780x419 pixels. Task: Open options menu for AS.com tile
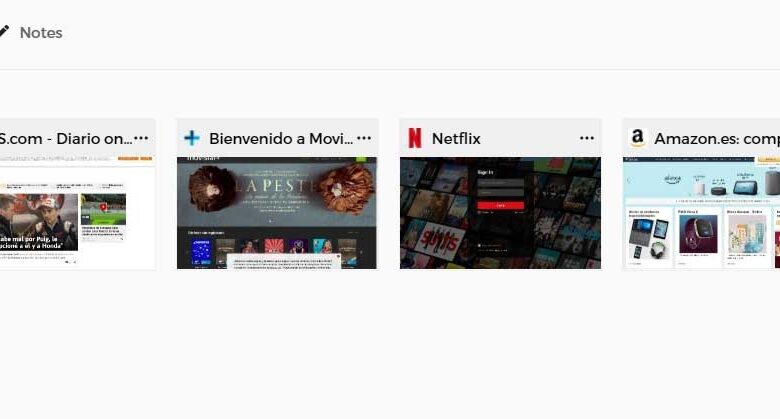tap(141, 138)
